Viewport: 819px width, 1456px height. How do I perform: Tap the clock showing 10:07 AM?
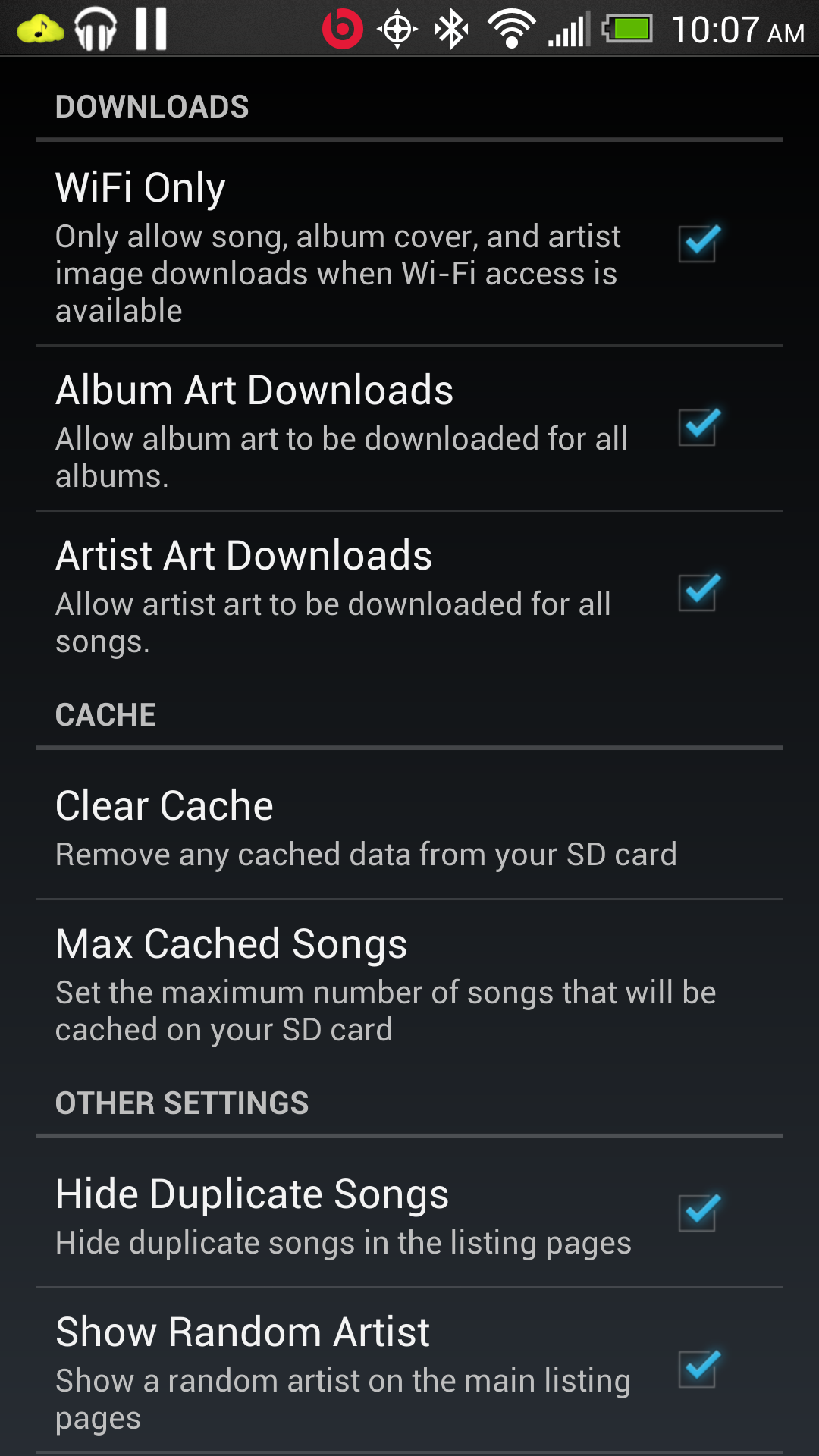(739, 29)
